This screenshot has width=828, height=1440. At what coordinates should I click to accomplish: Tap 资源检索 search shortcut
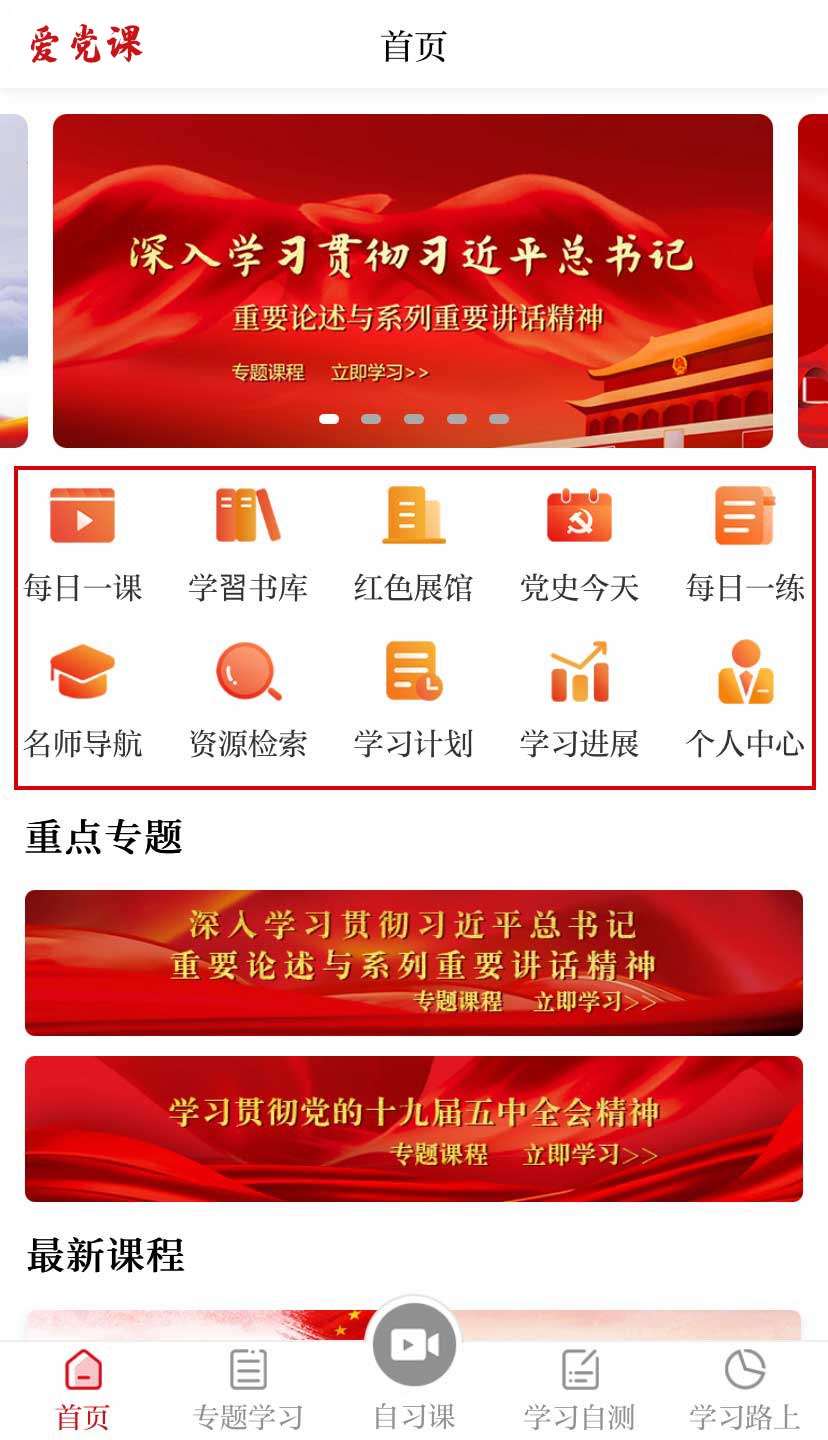(248, 700)
